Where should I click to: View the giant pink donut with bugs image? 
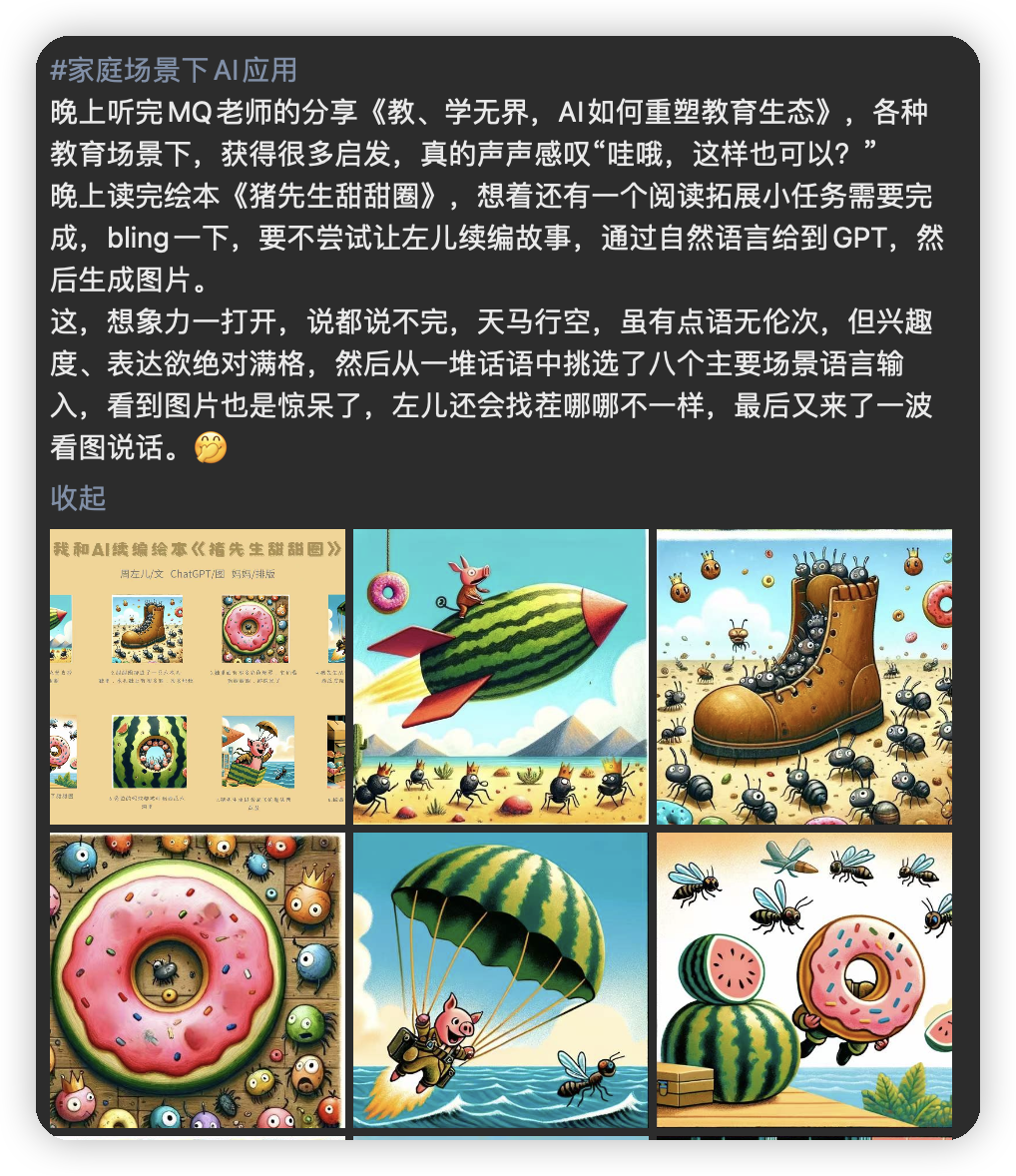198,979
